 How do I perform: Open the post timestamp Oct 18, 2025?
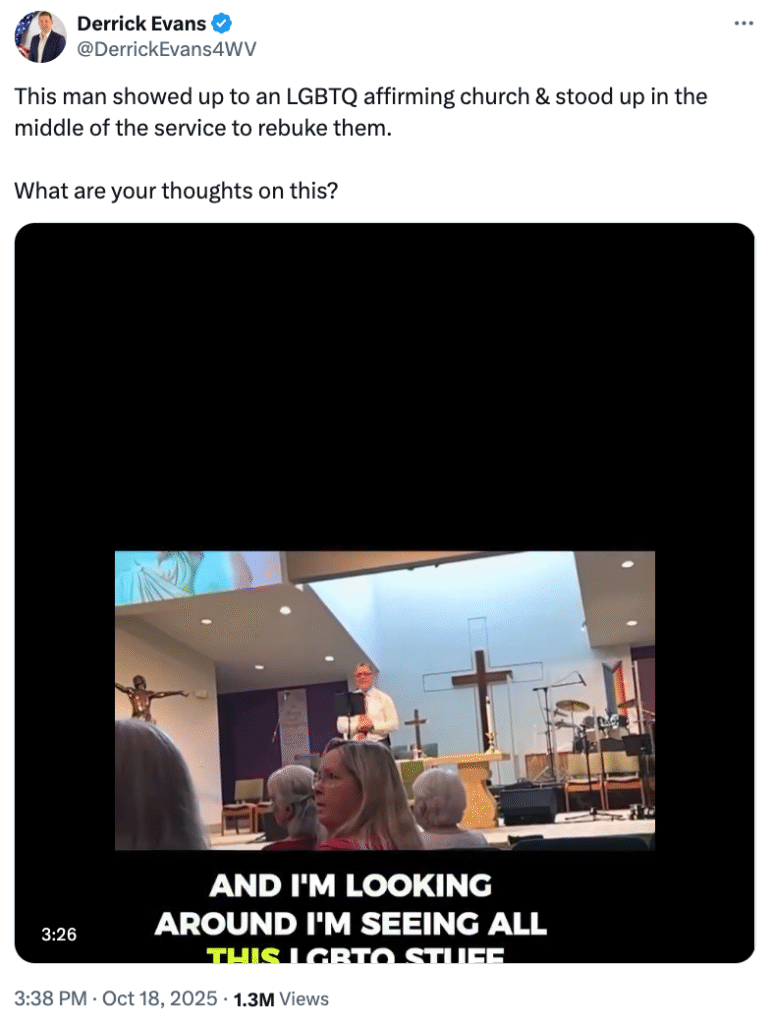pos(116,998)
